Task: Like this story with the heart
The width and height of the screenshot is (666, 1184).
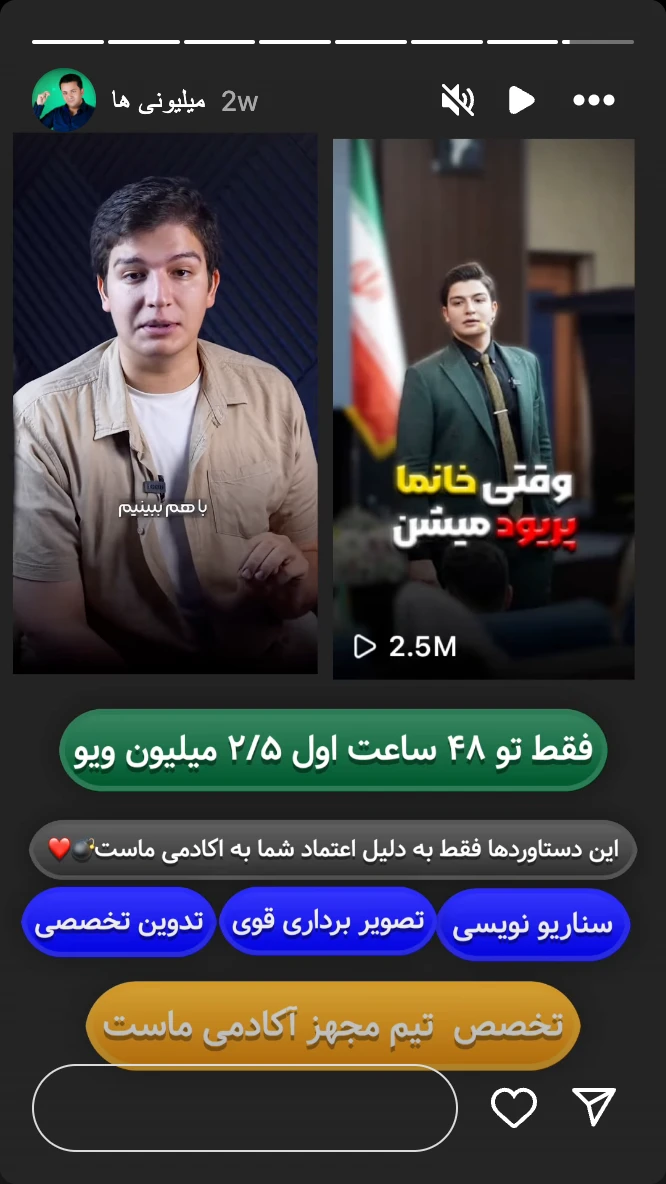Action: pos(514,1107)
